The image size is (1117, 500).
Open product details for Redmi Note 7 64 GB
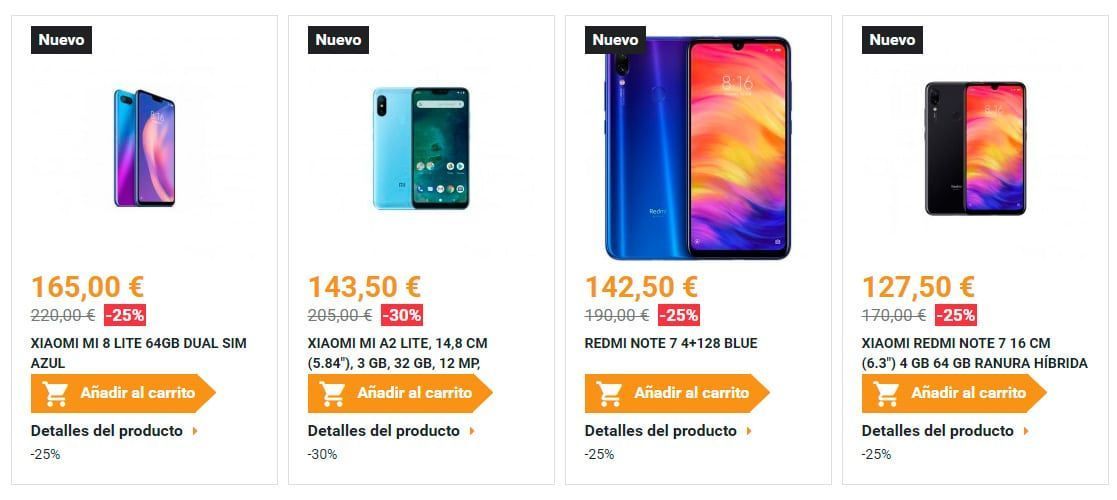(x=939, y=431)
